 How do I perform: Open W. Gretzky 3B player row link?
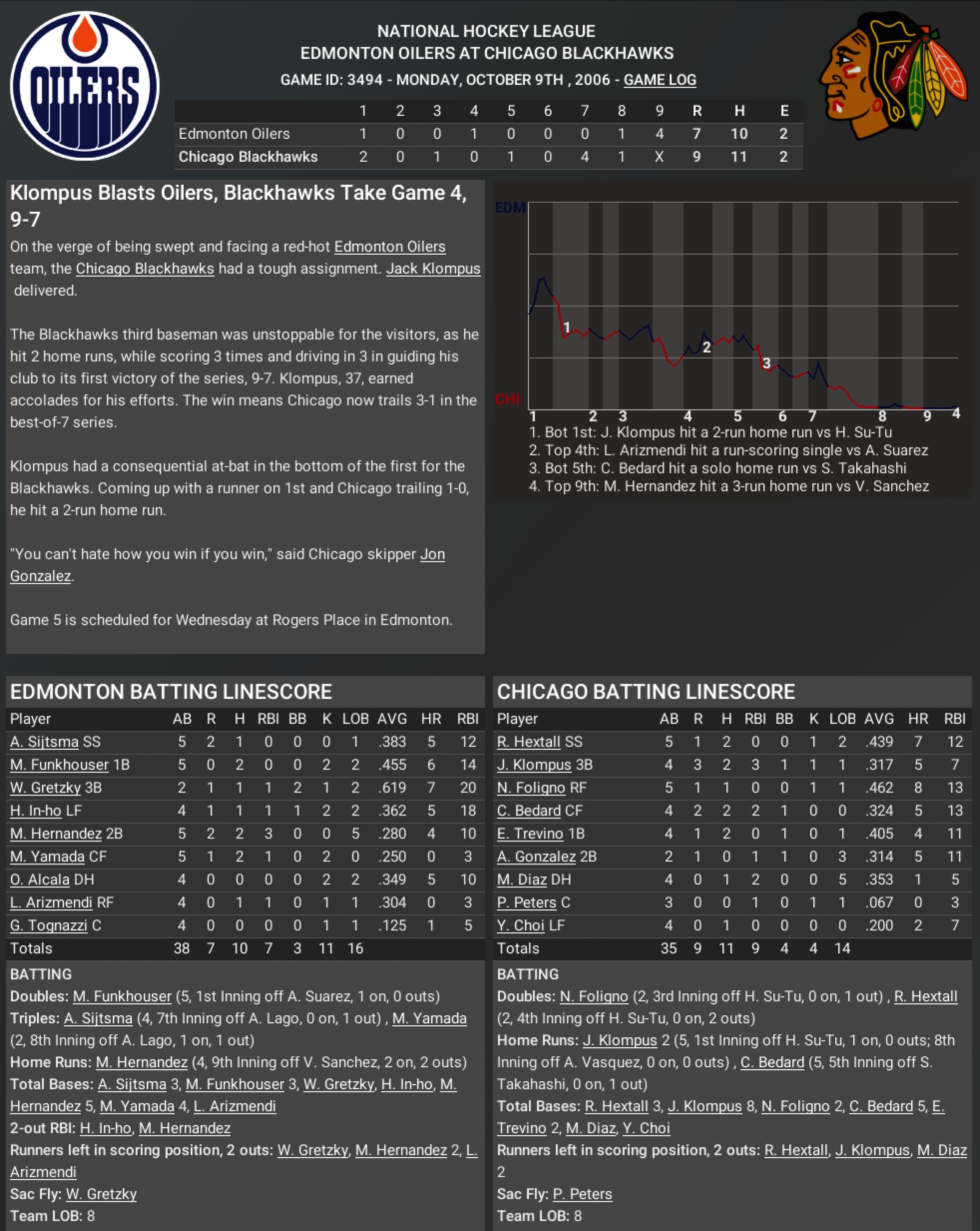45,788
